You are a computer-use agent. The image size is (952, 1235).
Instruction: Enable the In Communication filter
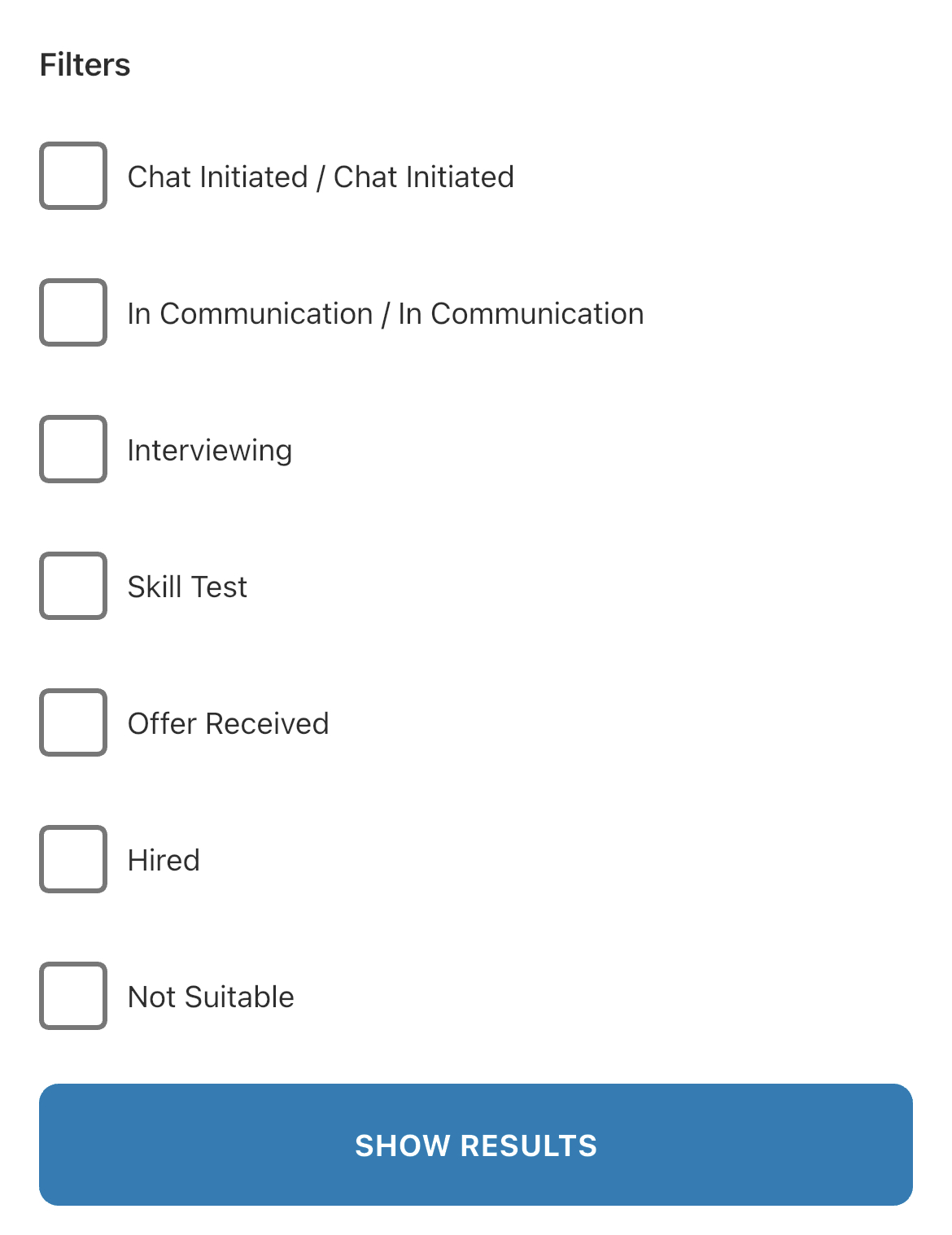(x=72, y=313)
